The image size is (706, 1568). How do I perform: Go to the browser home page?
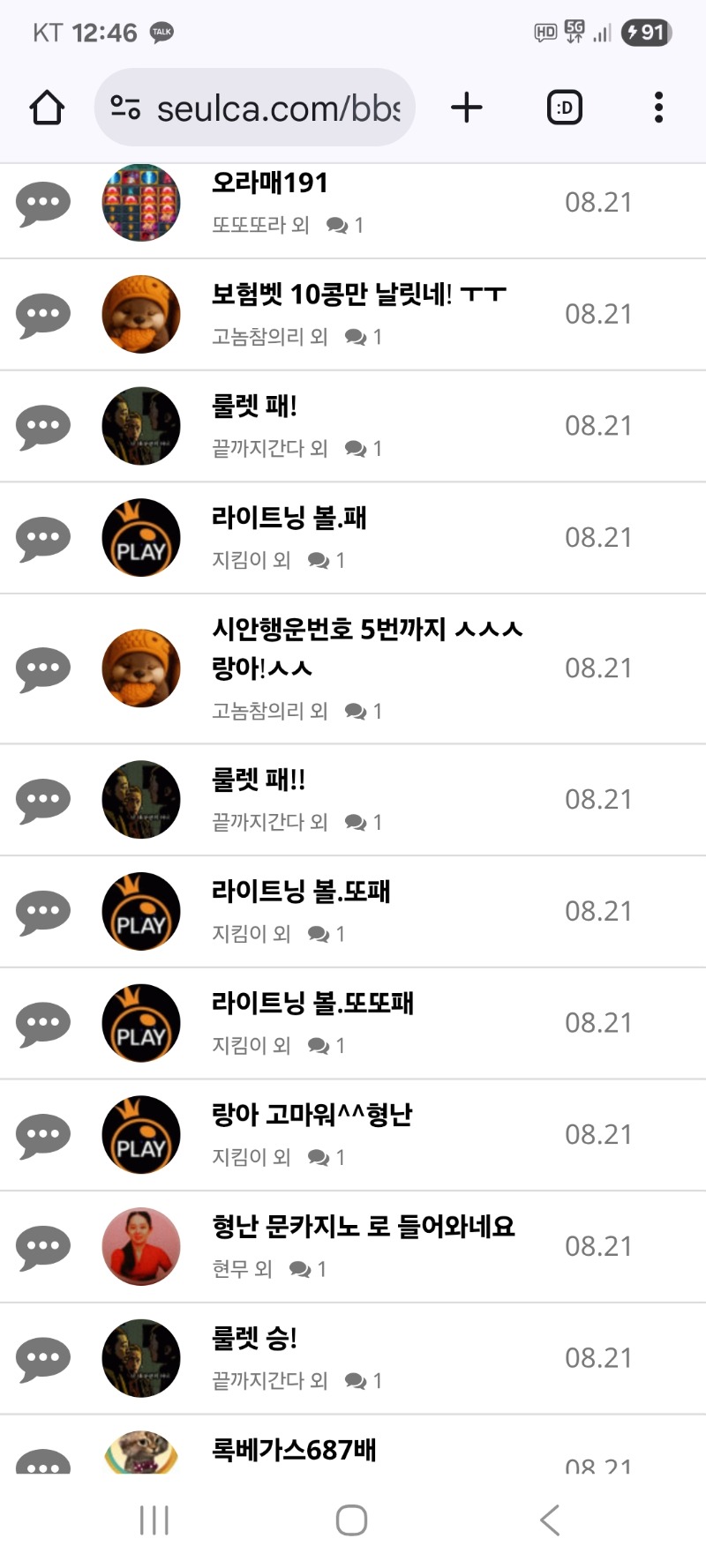47,108
